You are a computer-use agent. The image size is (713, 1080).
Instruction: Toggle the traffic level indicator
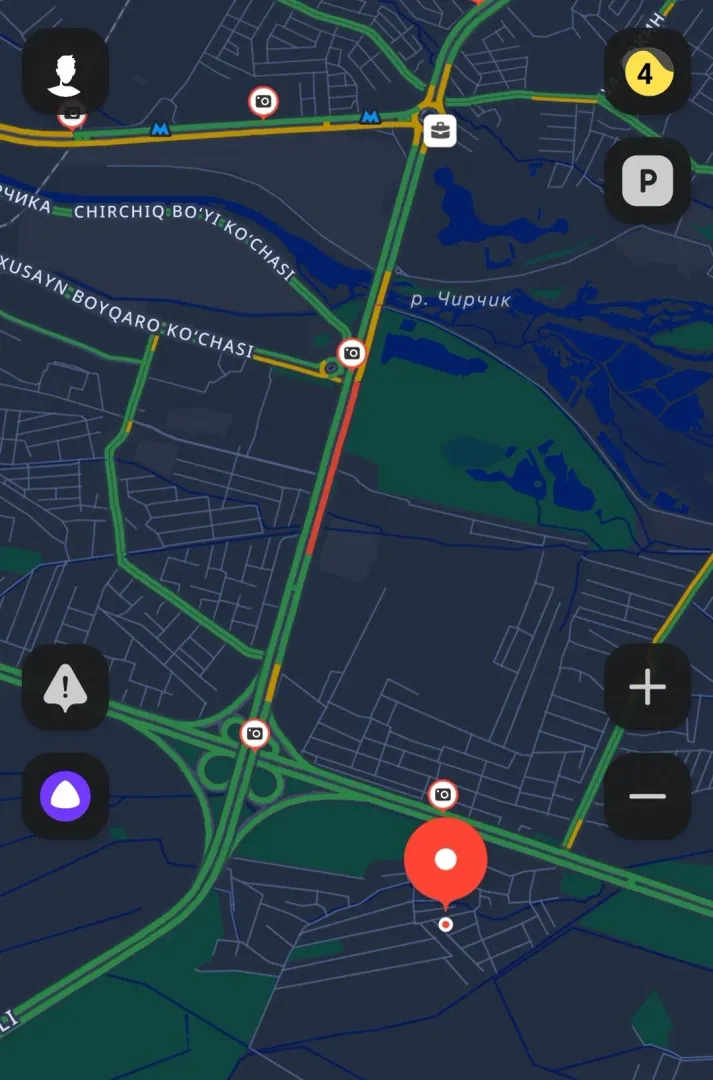pos(647,72)
